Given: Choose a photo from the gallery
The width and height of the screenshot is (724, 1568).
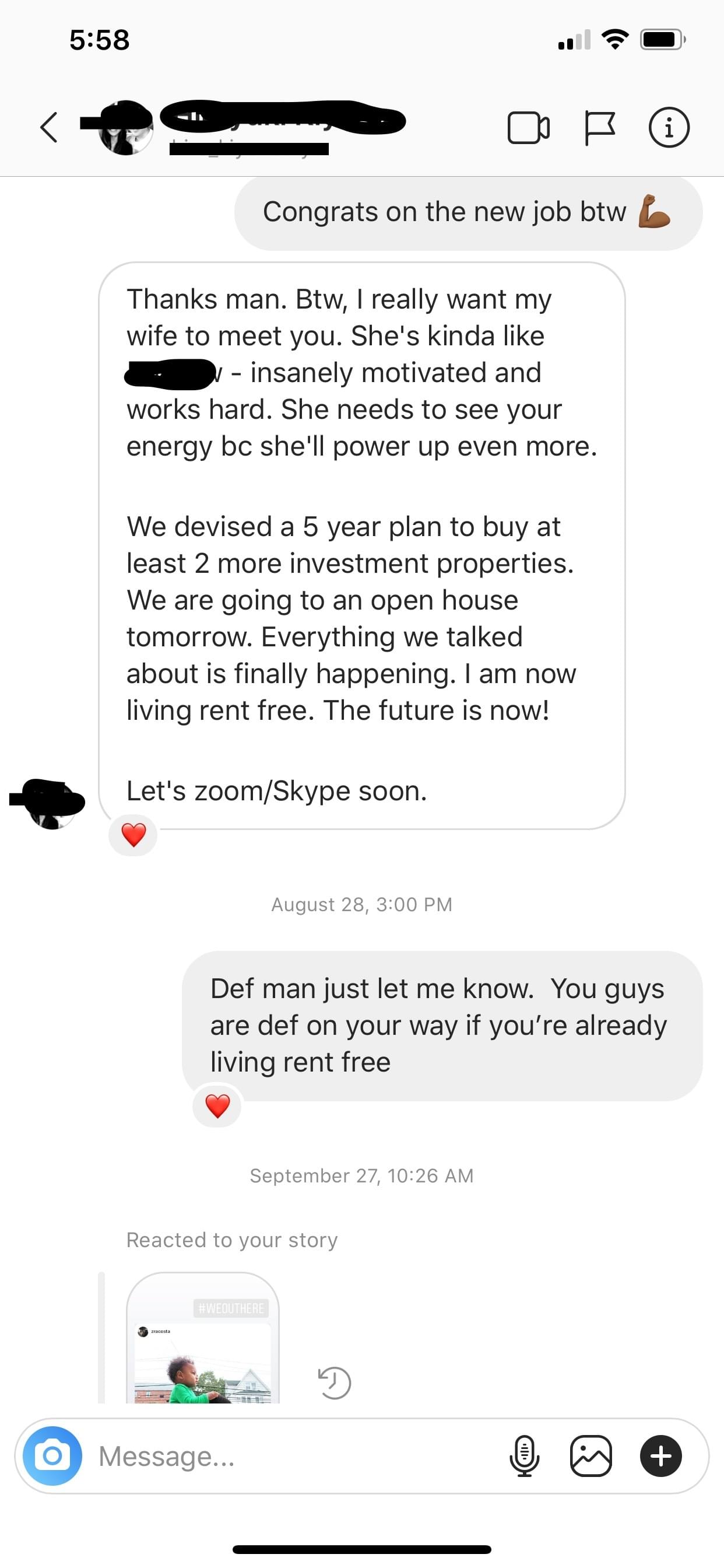Looking at the screenshot, I should click(x=591, y=1456).
